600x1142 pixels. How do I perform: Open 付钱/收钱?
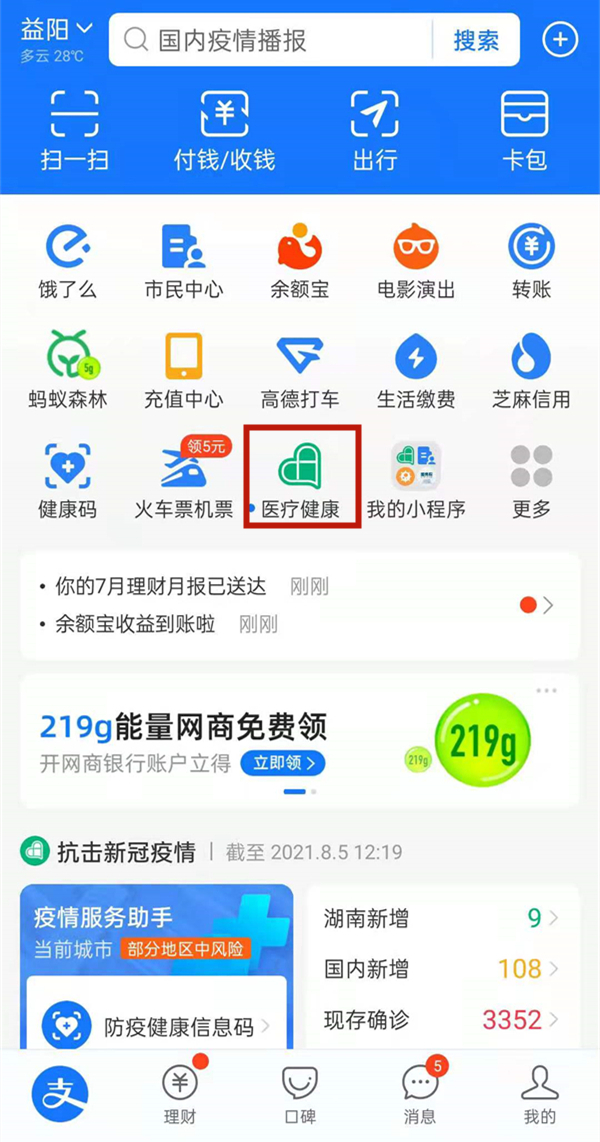(225, 130)
